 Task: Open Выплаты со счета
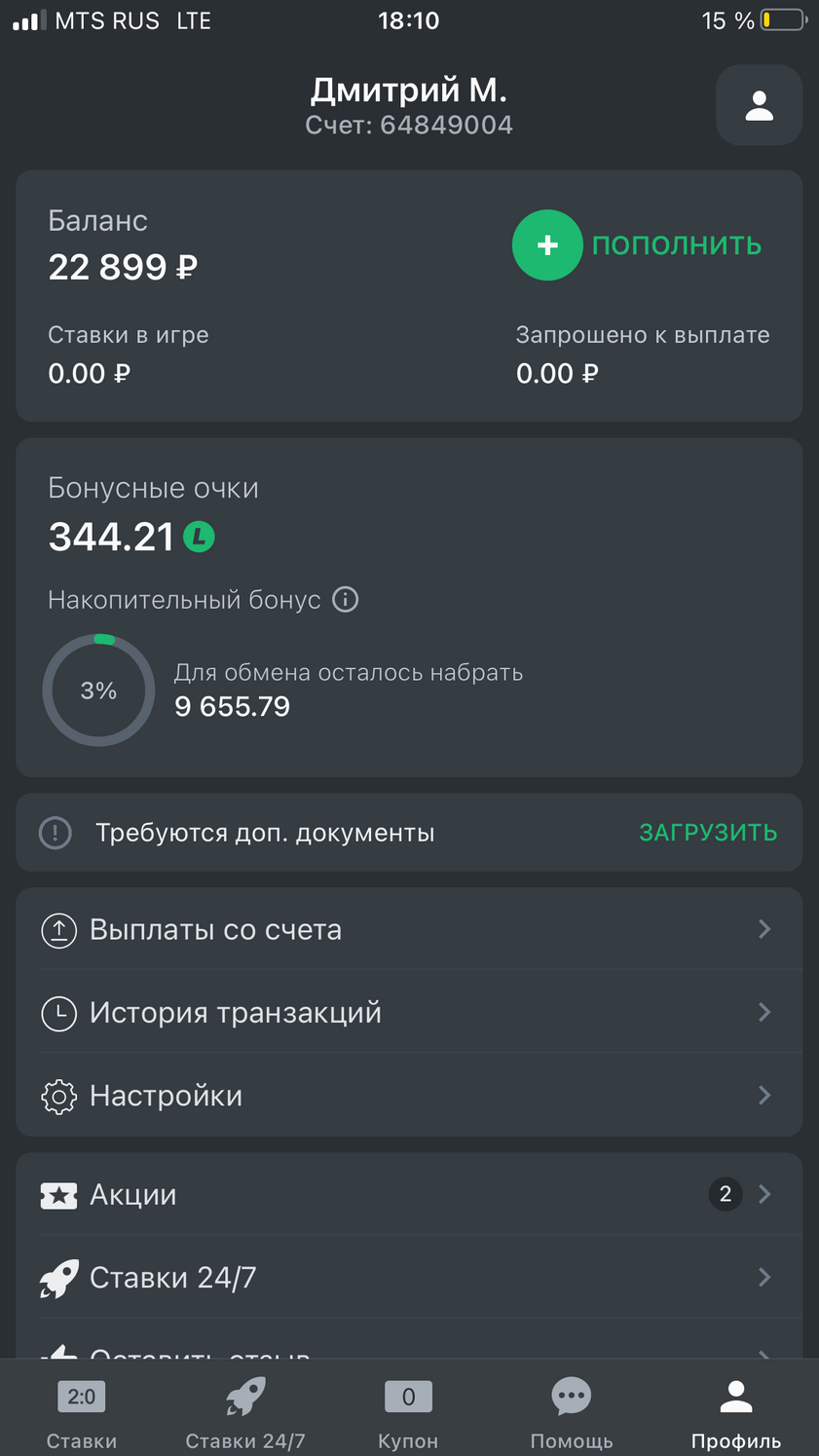[x=409, y=929]
